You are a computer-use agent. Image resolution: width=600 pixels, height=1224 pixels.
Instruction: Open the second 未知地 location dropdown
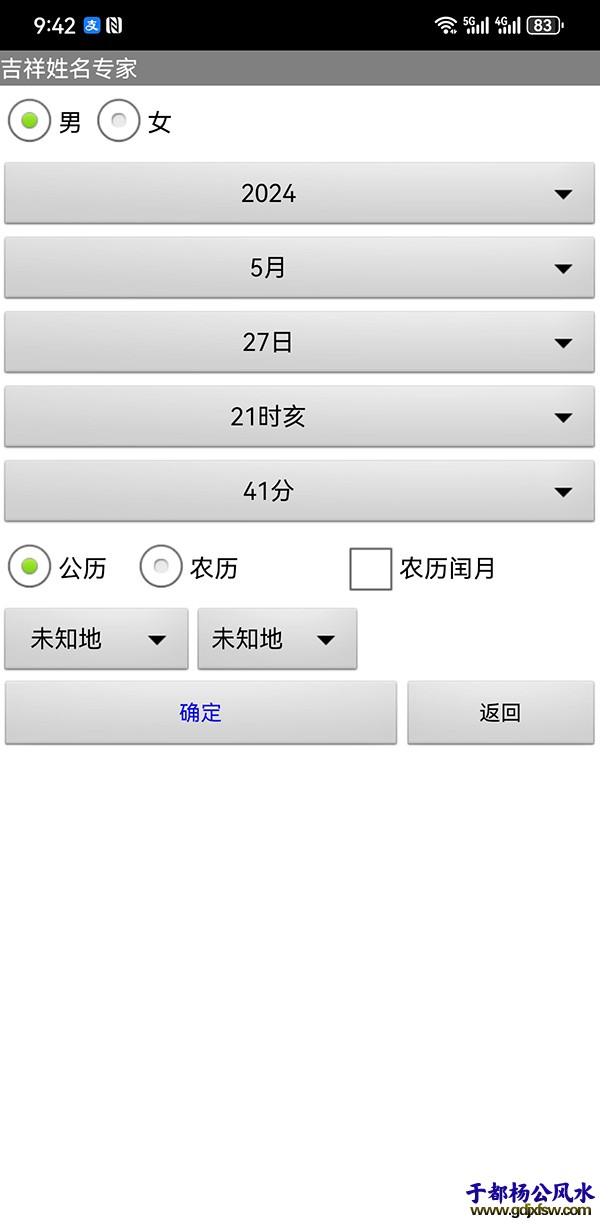[x=277, y=639]
